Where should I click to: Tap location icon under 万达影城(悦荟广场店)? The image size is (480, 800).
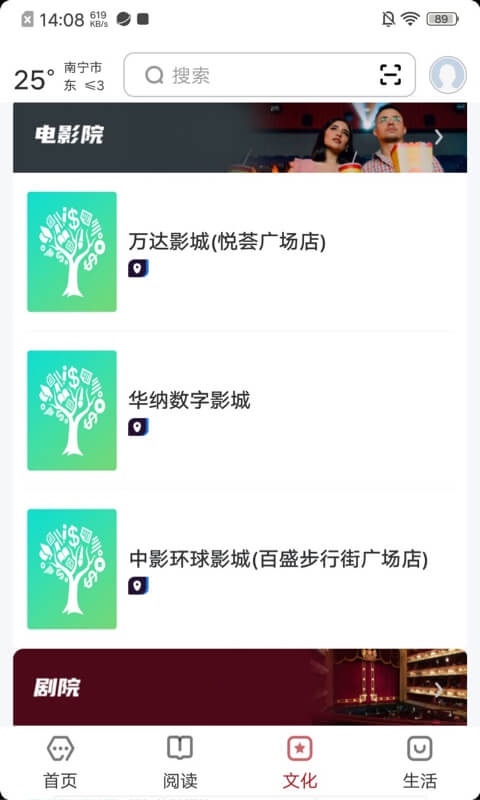[x=138, y=268]
